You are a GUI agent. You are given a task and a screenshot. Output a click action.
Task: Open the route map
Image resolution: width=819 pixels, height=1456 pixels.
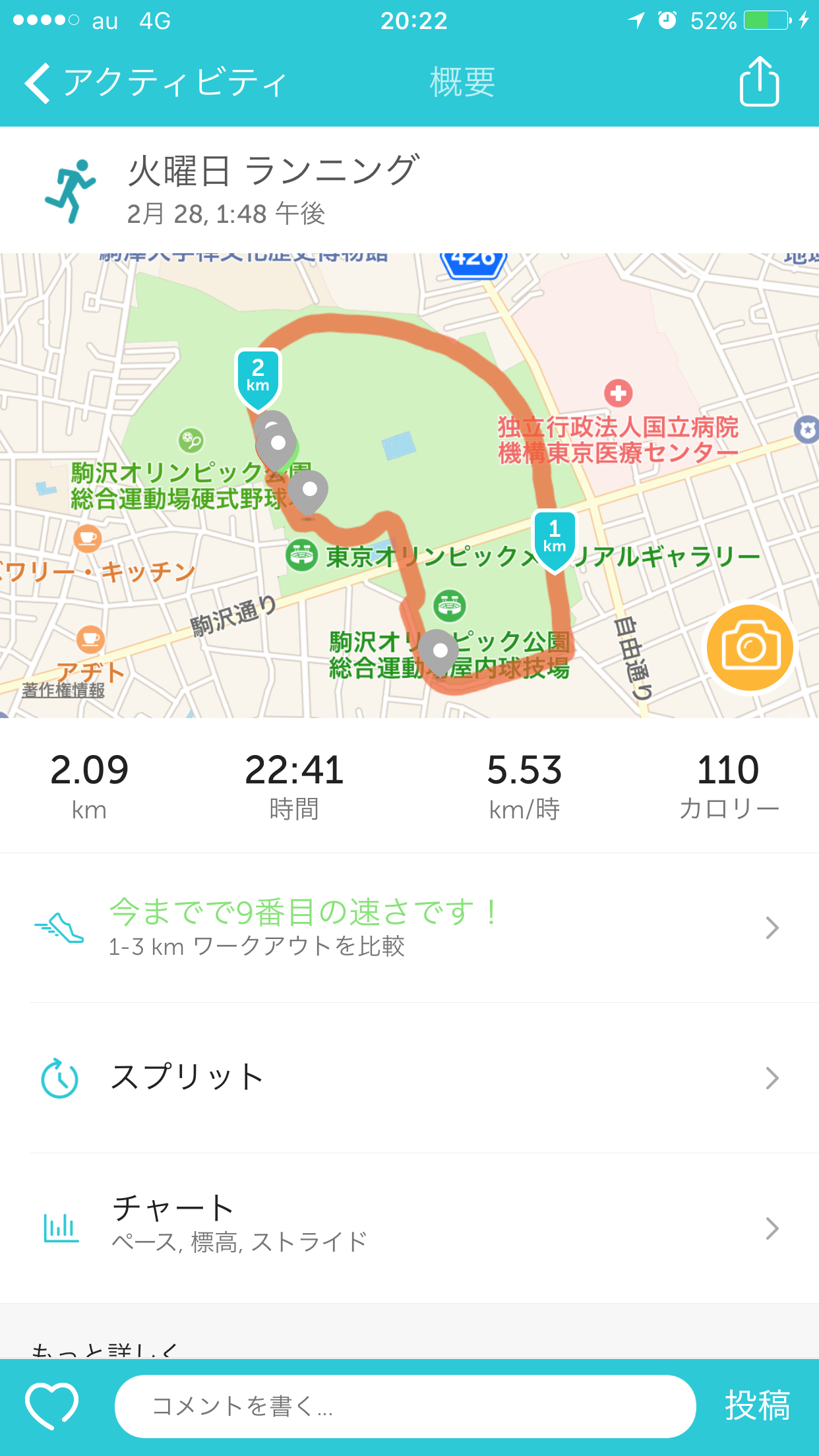click(x=409, y=485)
